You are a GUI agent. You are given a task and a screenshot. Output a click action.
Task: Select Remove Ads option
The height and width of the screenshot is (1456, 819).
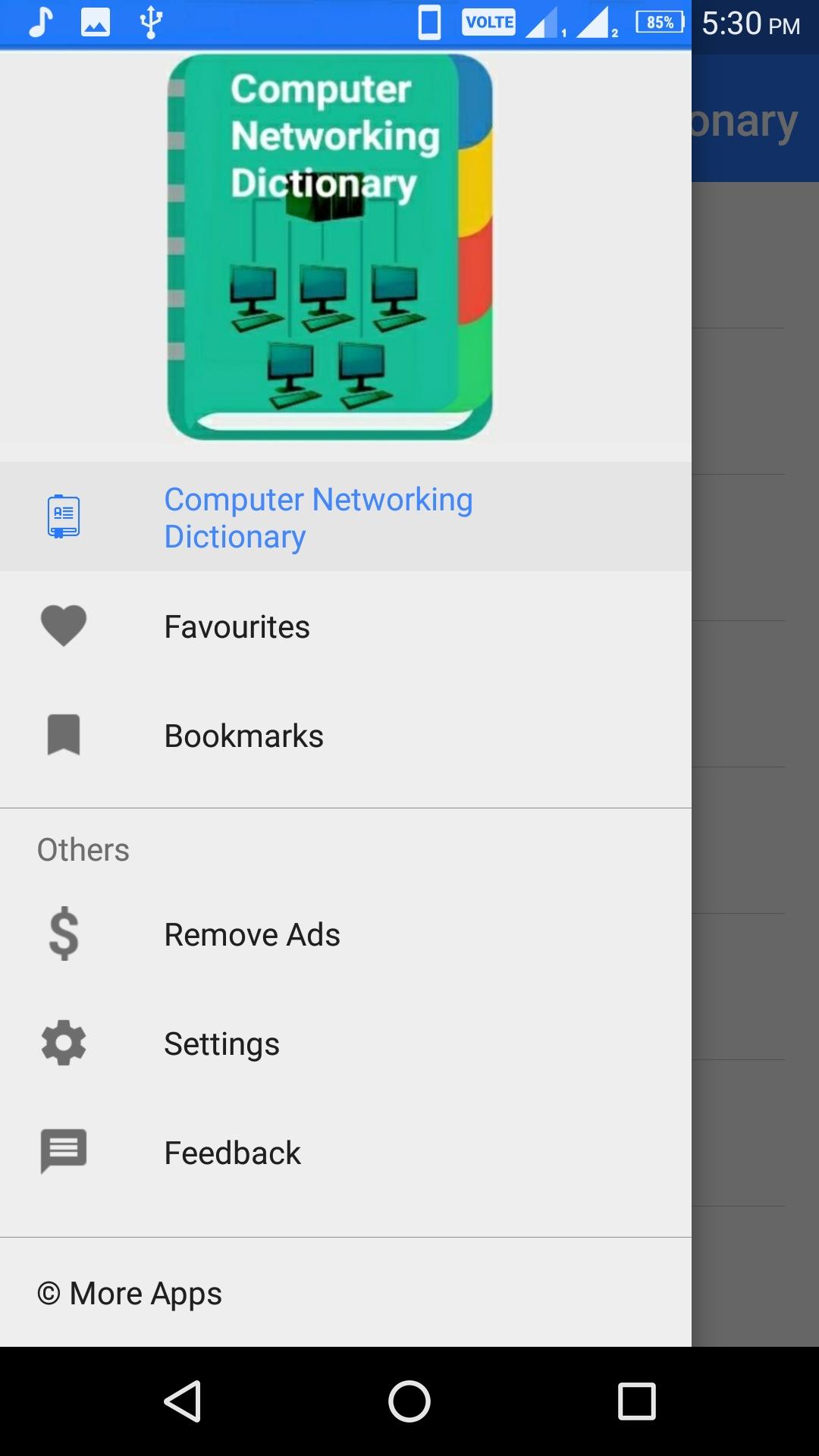click(252, 935)
